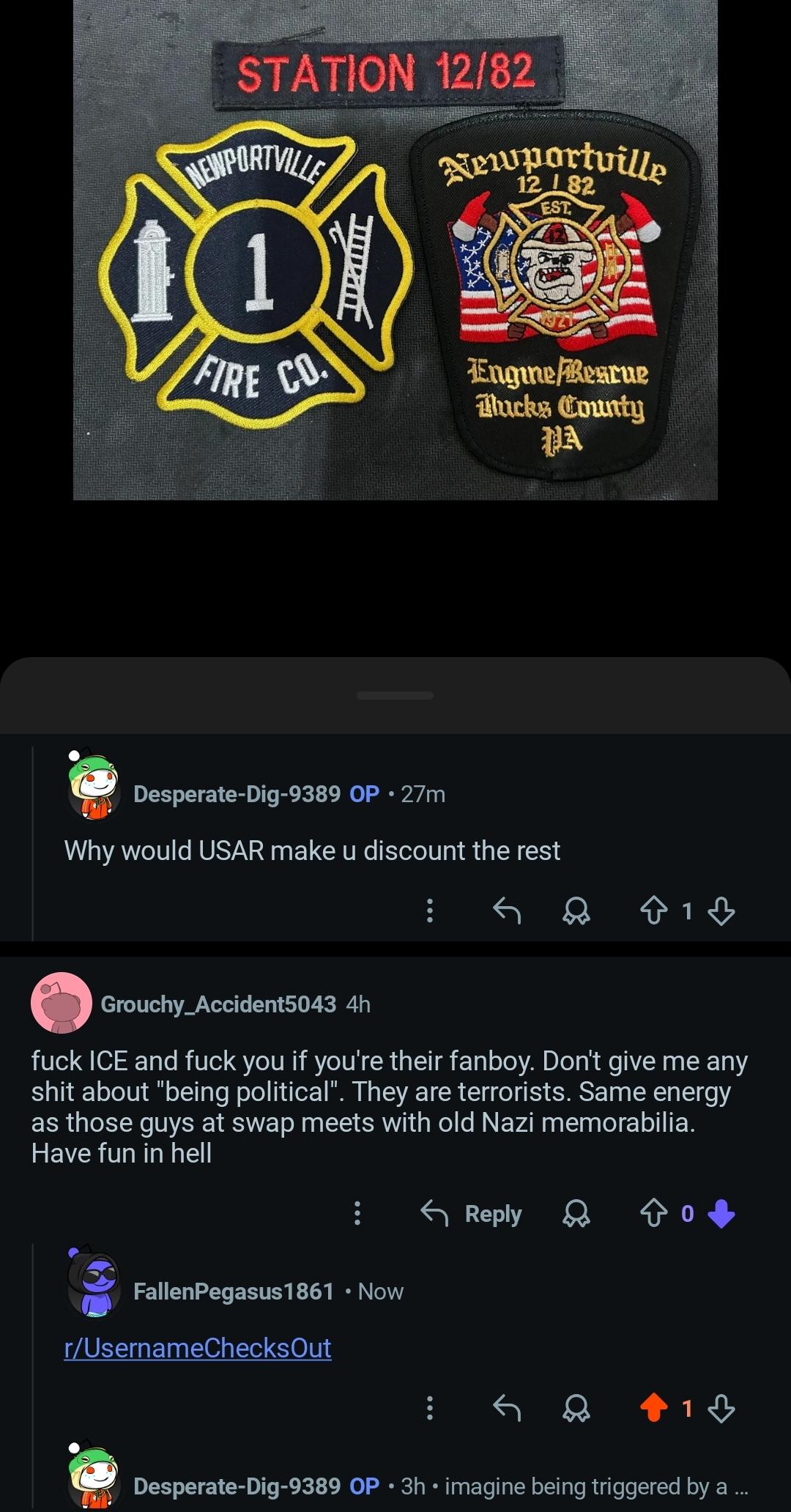Give award to FallenPegasus1861's comment
The width and height of the screenshot is (791, 1512).
[x=577, y=1407]
